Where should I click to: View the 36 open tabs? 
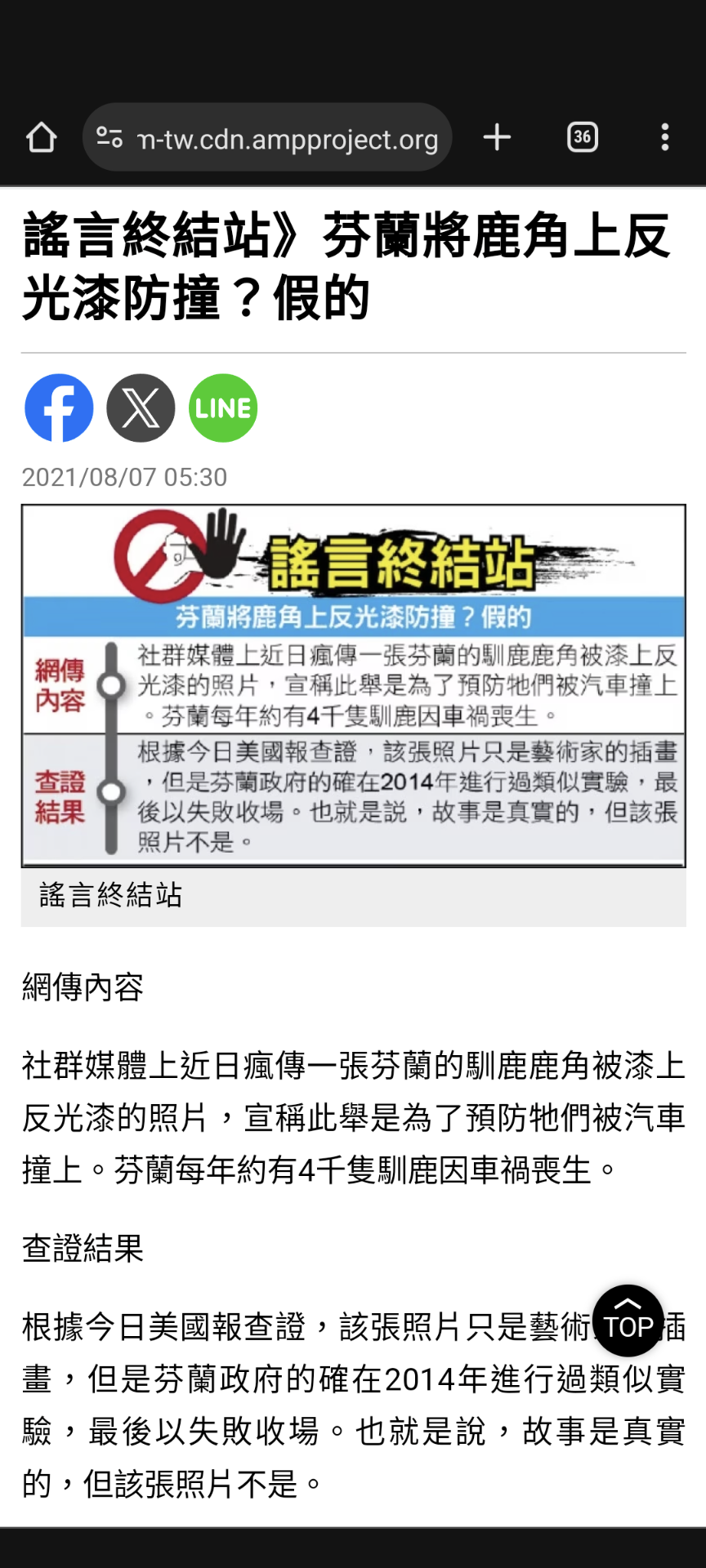pos(583,137)
